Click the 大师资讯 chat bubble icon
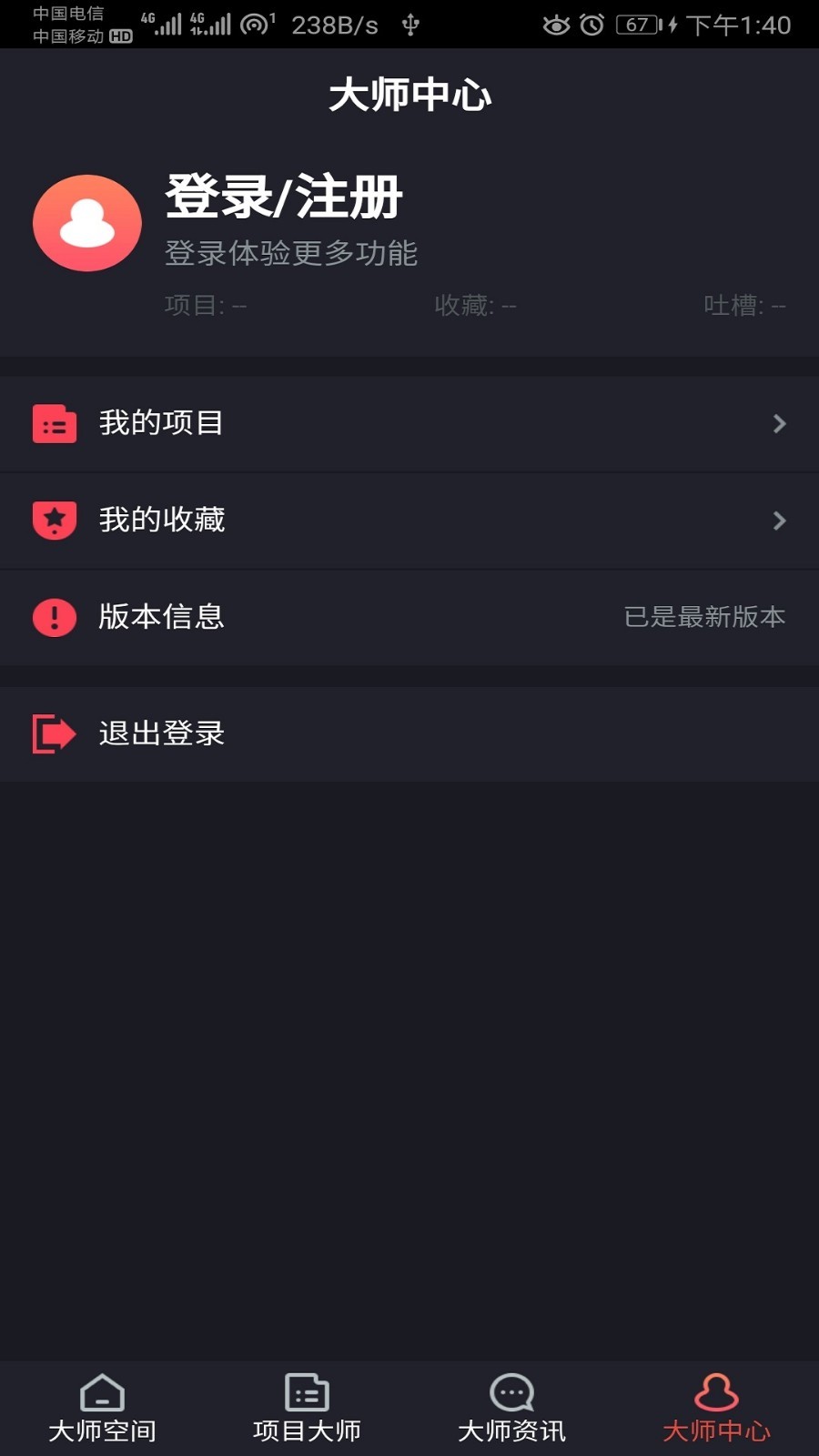This screenshot has height=1456, width=819. tap(511, 1392)
